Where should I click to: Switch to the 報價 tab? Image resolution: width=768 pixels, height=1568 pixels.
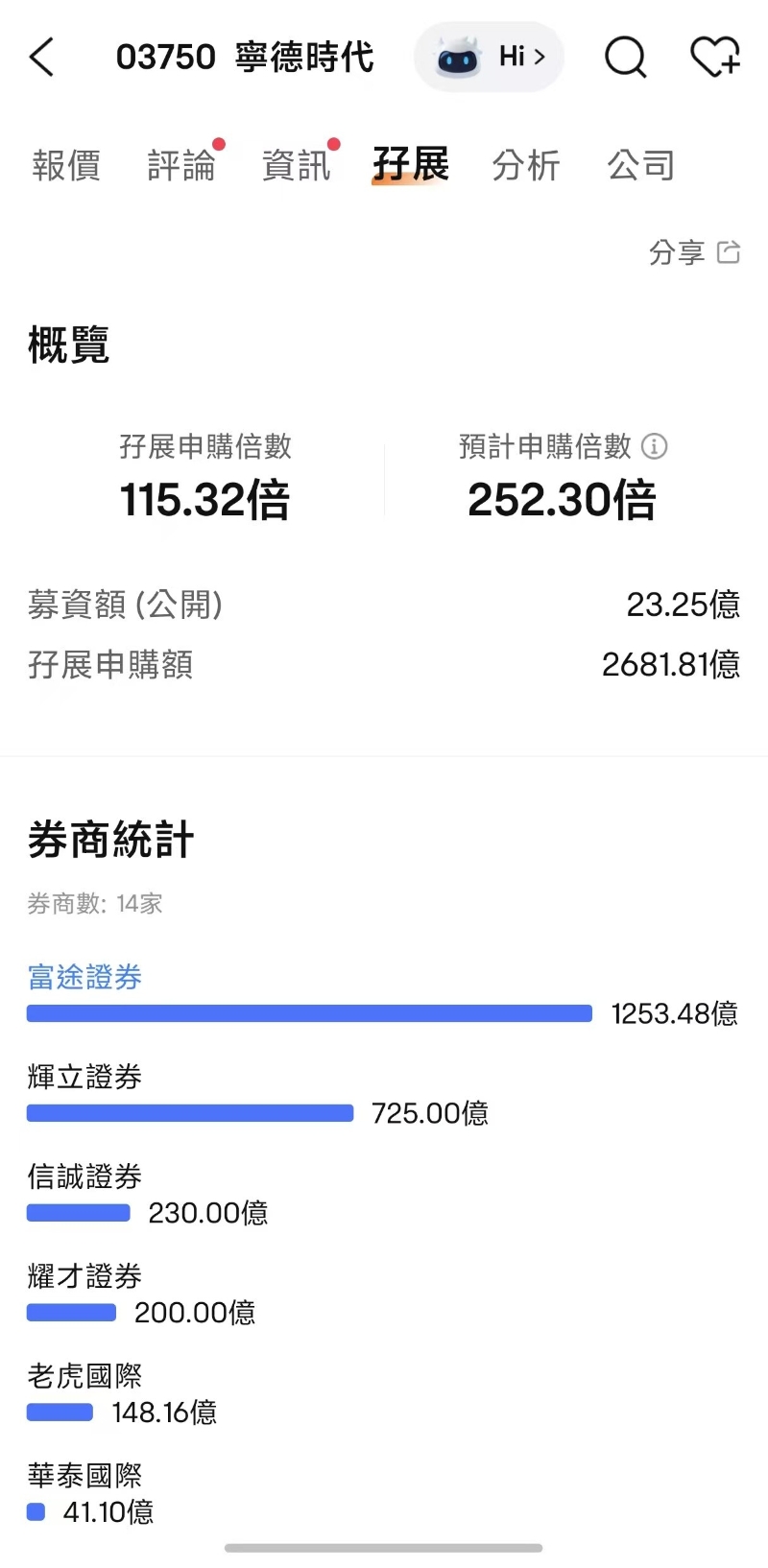[66, 166]
